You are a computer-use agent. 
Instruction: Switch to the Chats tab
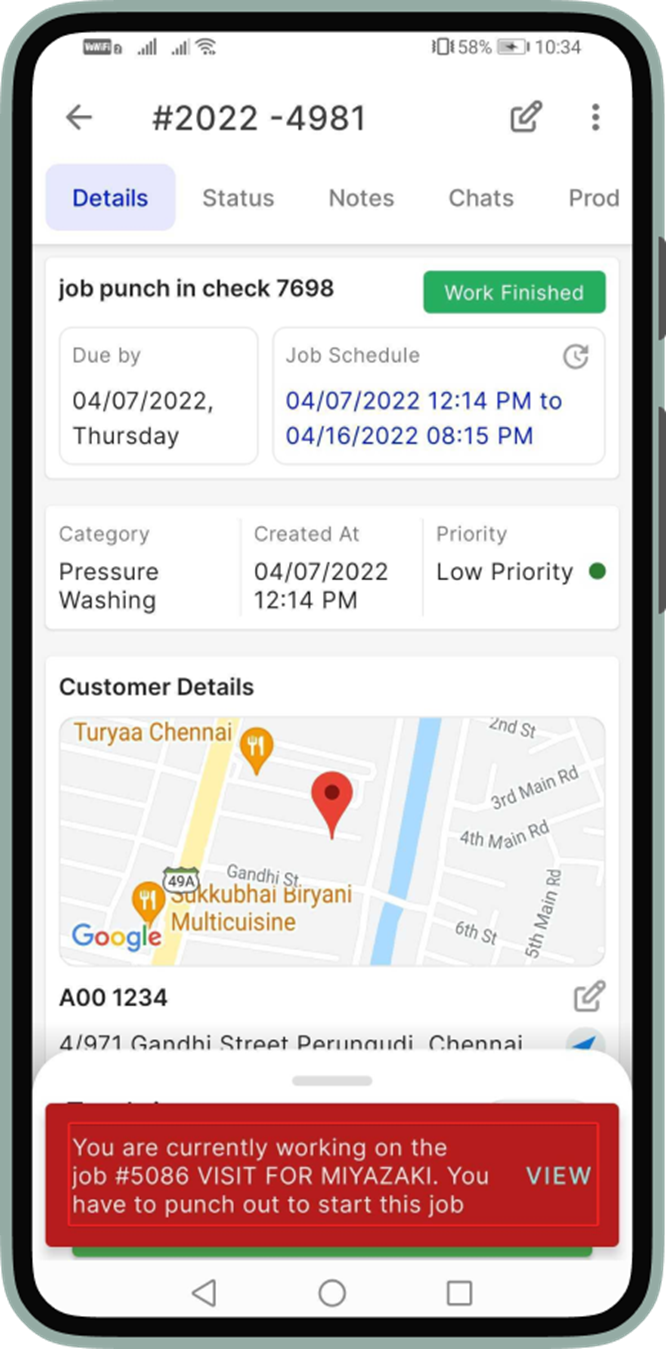tap(481, 198)
